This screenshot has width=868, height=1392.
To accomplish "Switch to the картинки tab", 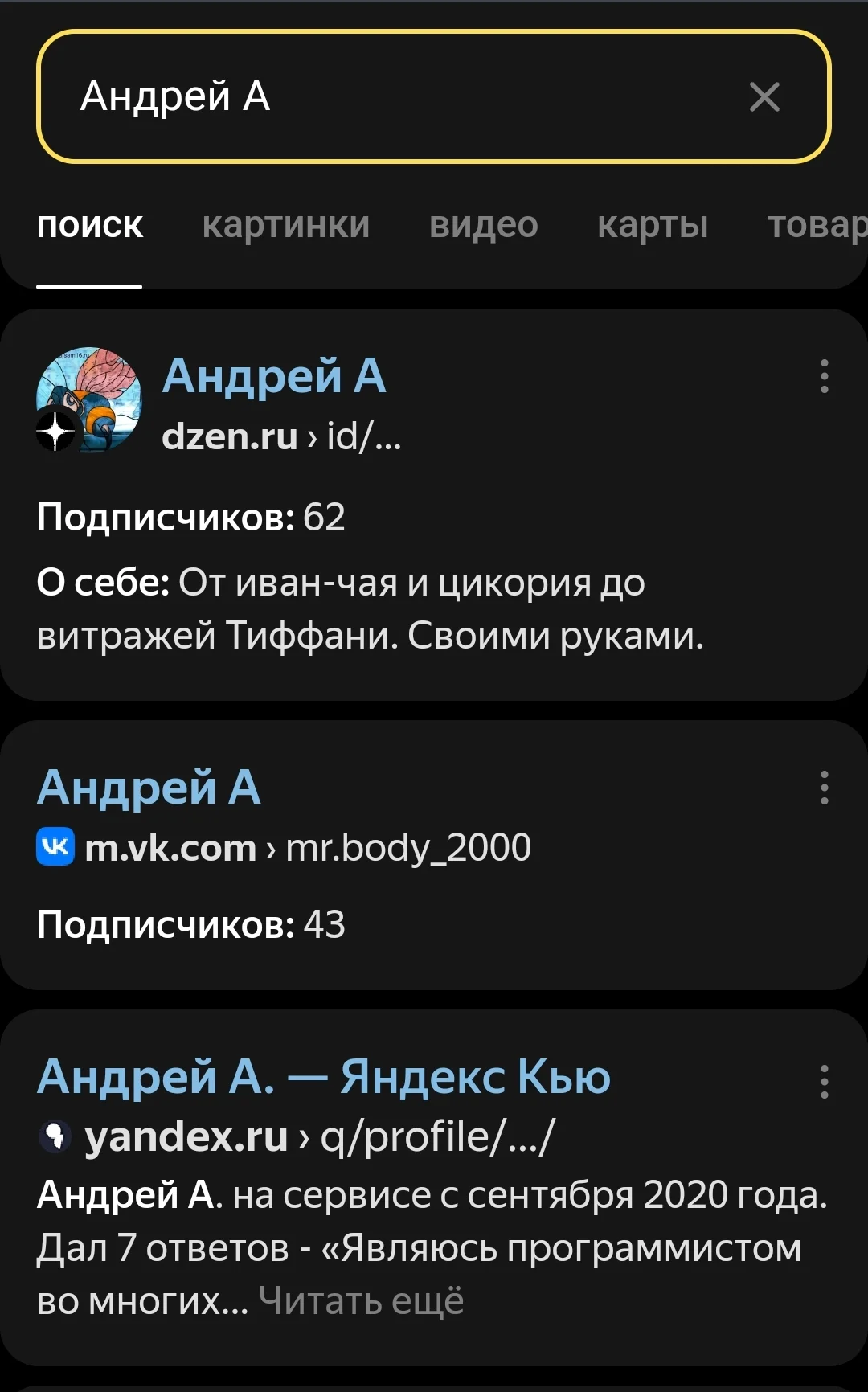I will 287,226.
